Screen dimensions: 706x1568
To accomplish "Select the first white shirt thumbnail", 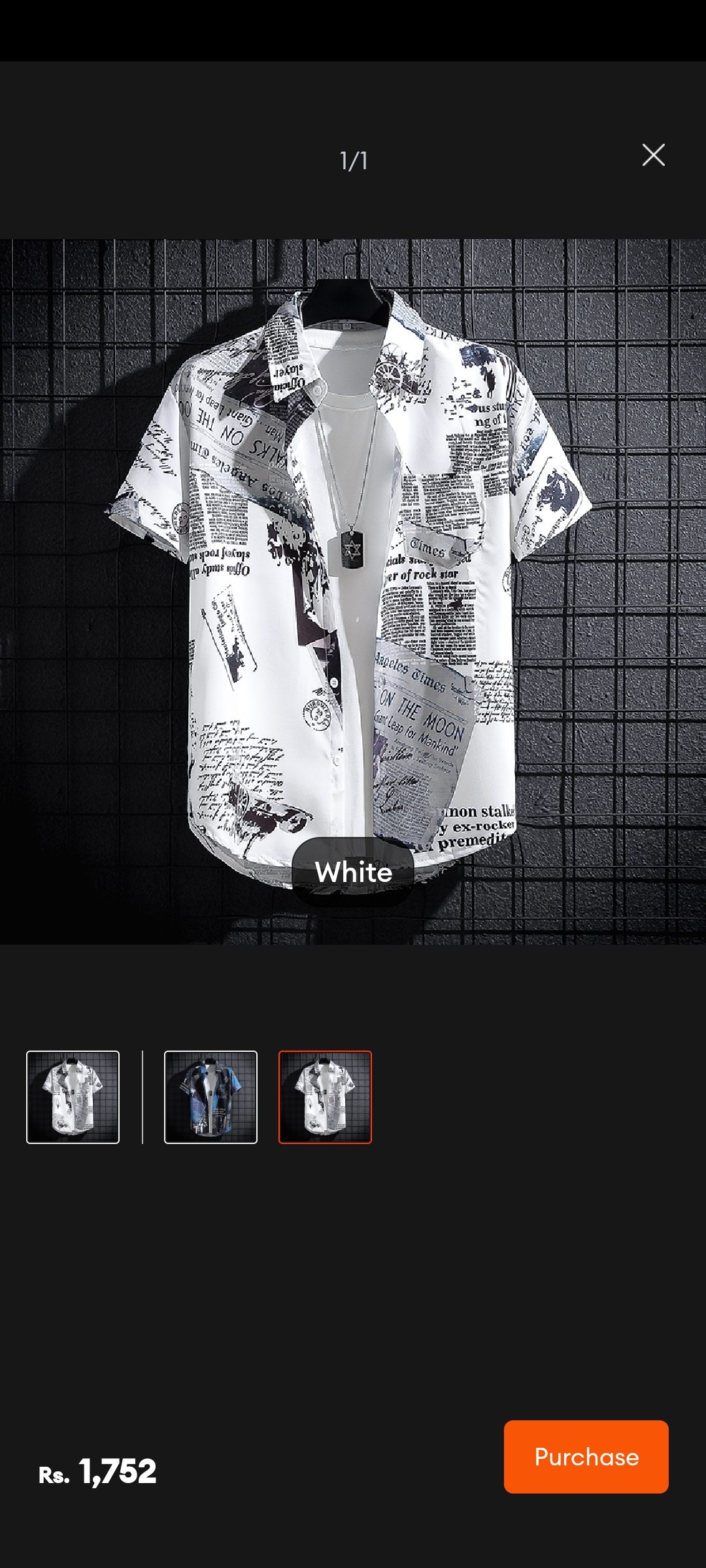I will (73, 1097).
